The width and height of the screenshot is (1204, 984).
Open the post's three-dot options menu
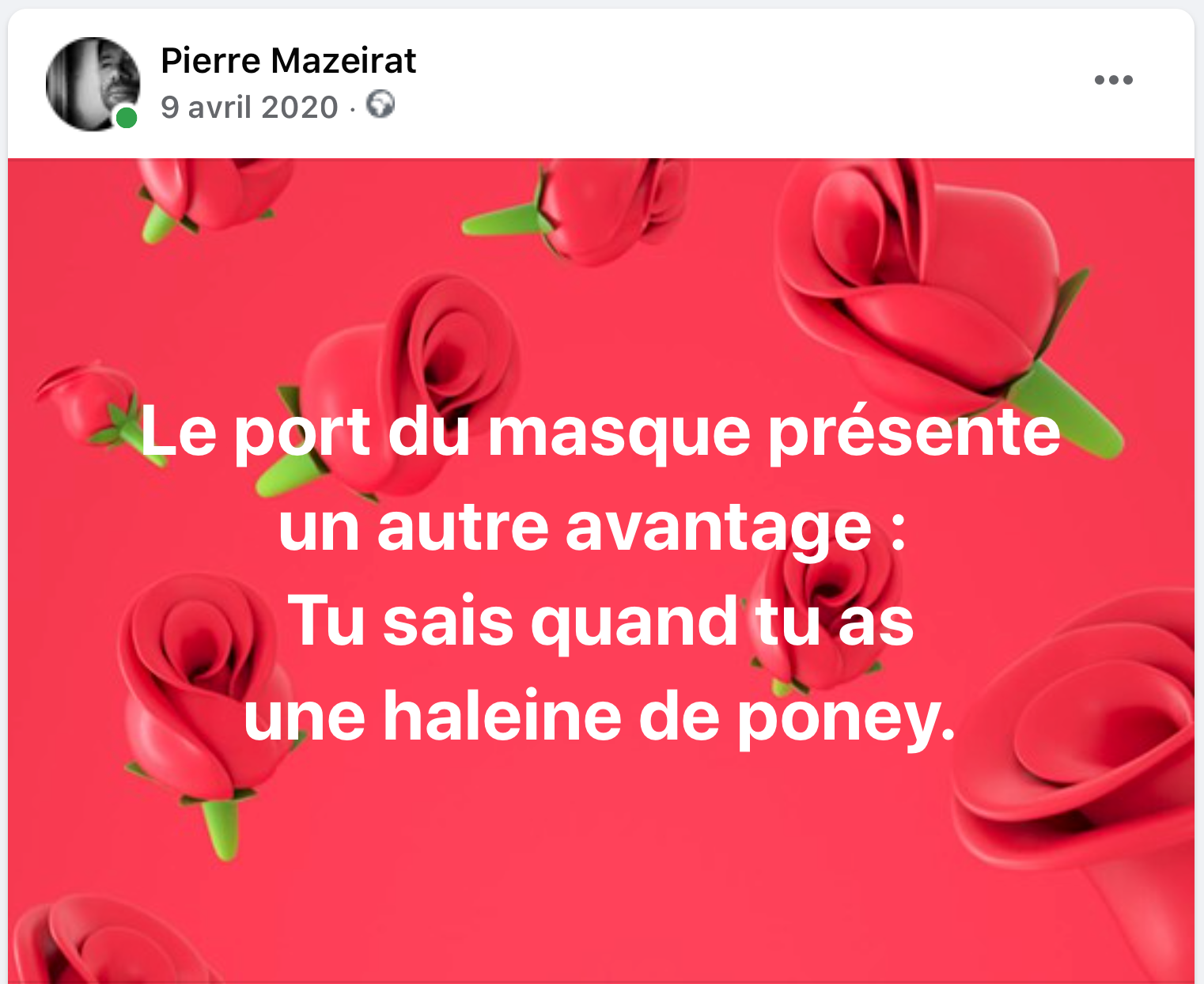1113,80
